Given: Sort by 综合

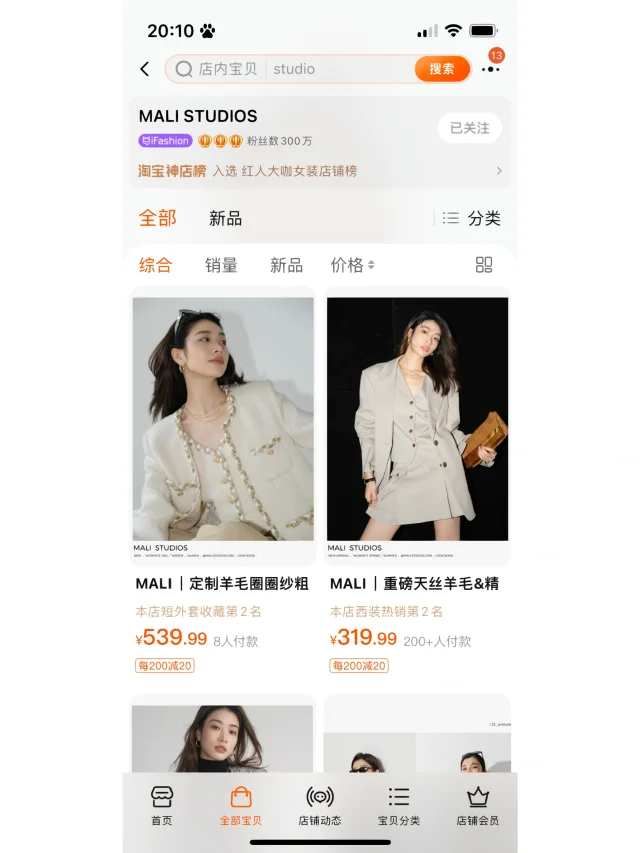Looking at the screenshot, I should (155, 265).
